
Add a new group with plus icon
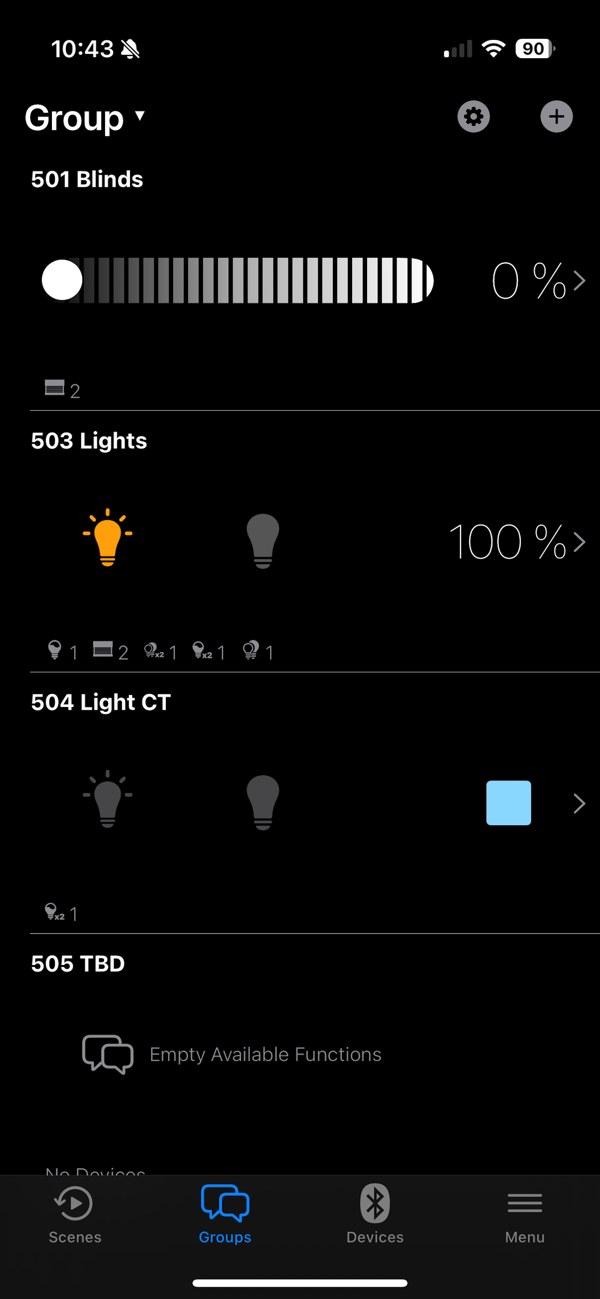pos(557,117)
